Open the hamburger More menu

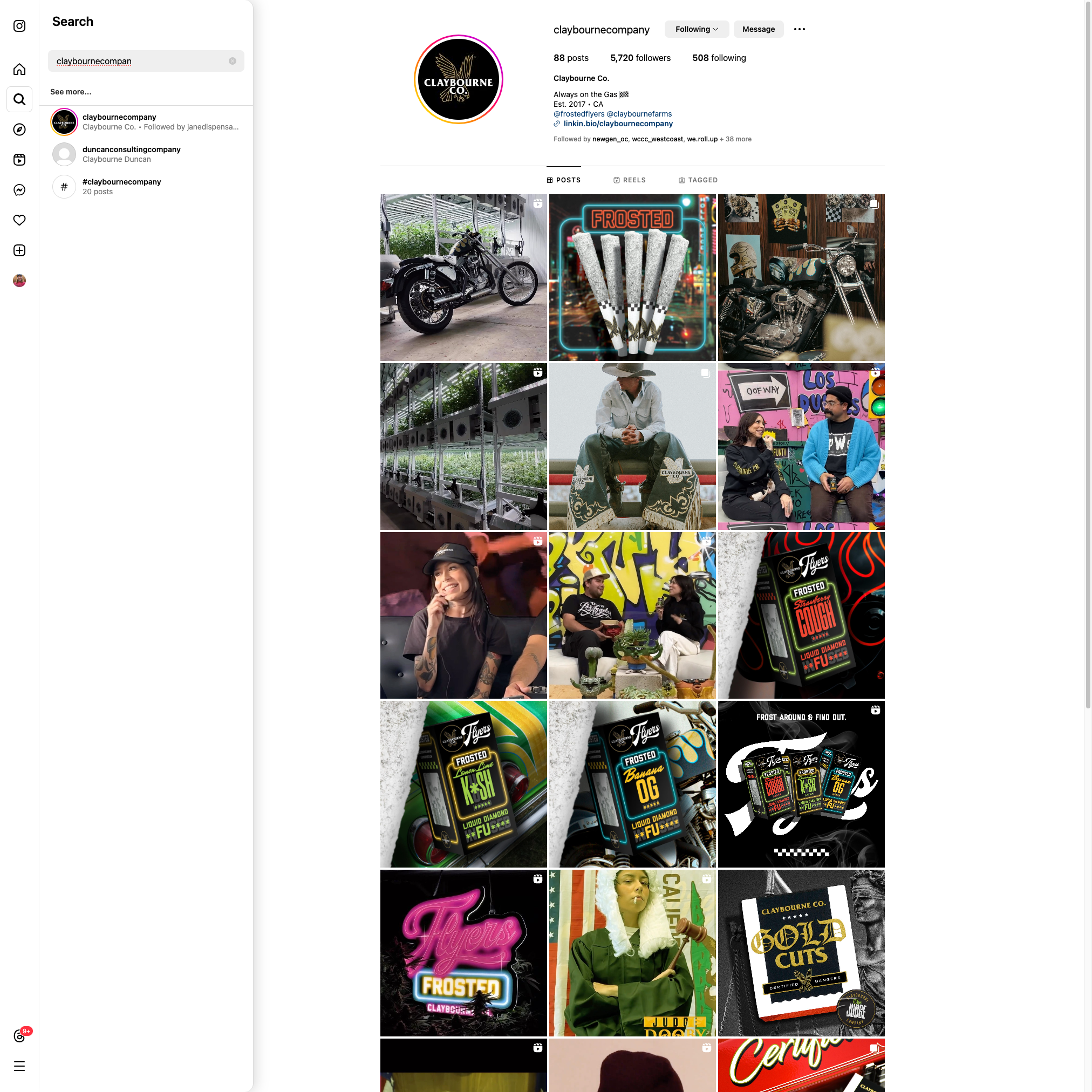click(19, 1067)
